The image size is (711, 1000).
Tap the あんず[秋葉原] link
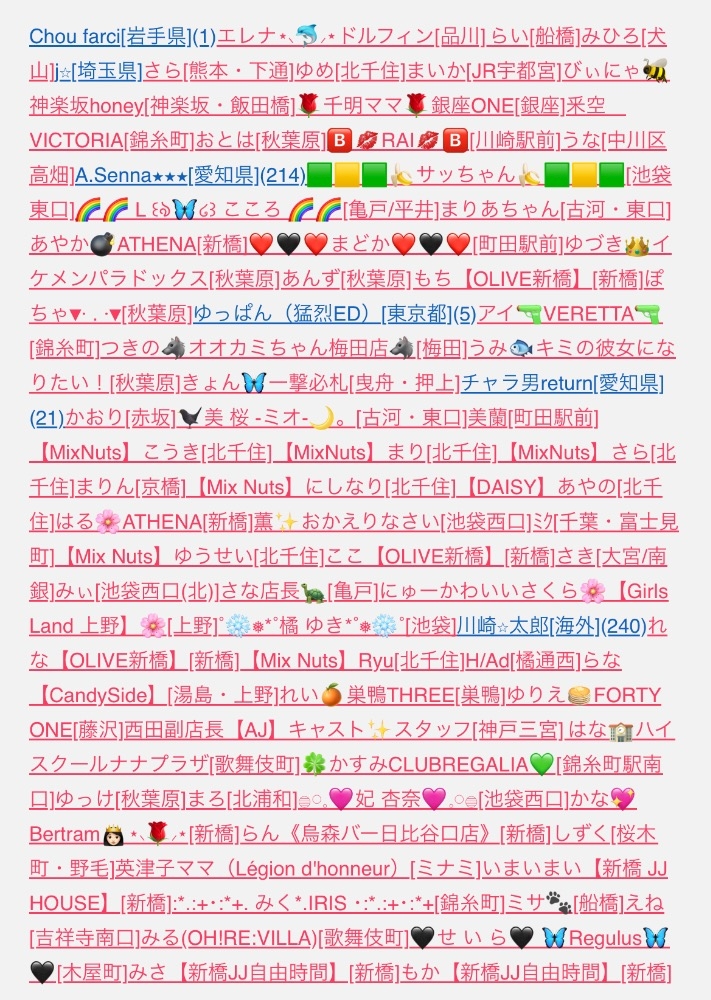347,279
